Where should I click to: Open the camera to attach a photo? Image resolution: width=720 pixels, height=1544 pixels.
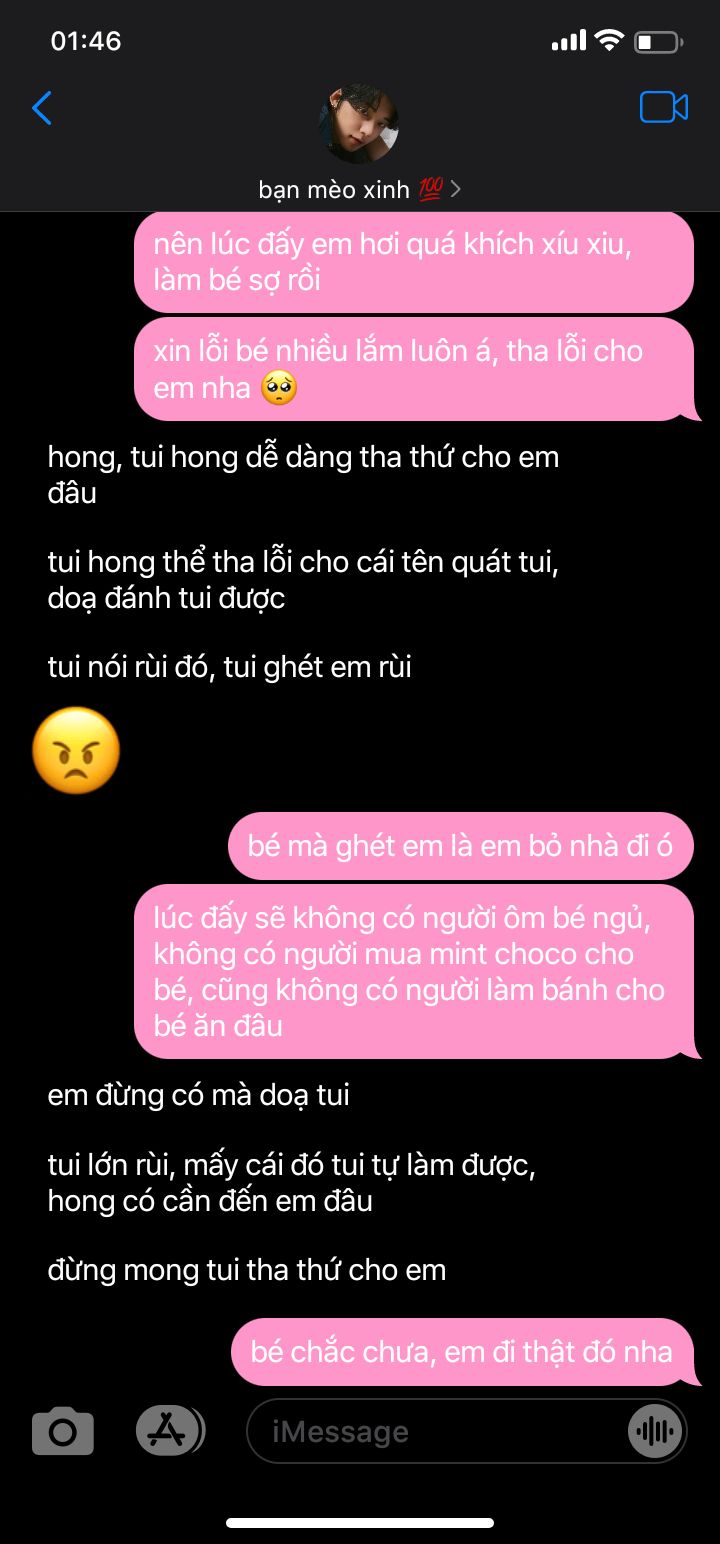(63, 1432)
